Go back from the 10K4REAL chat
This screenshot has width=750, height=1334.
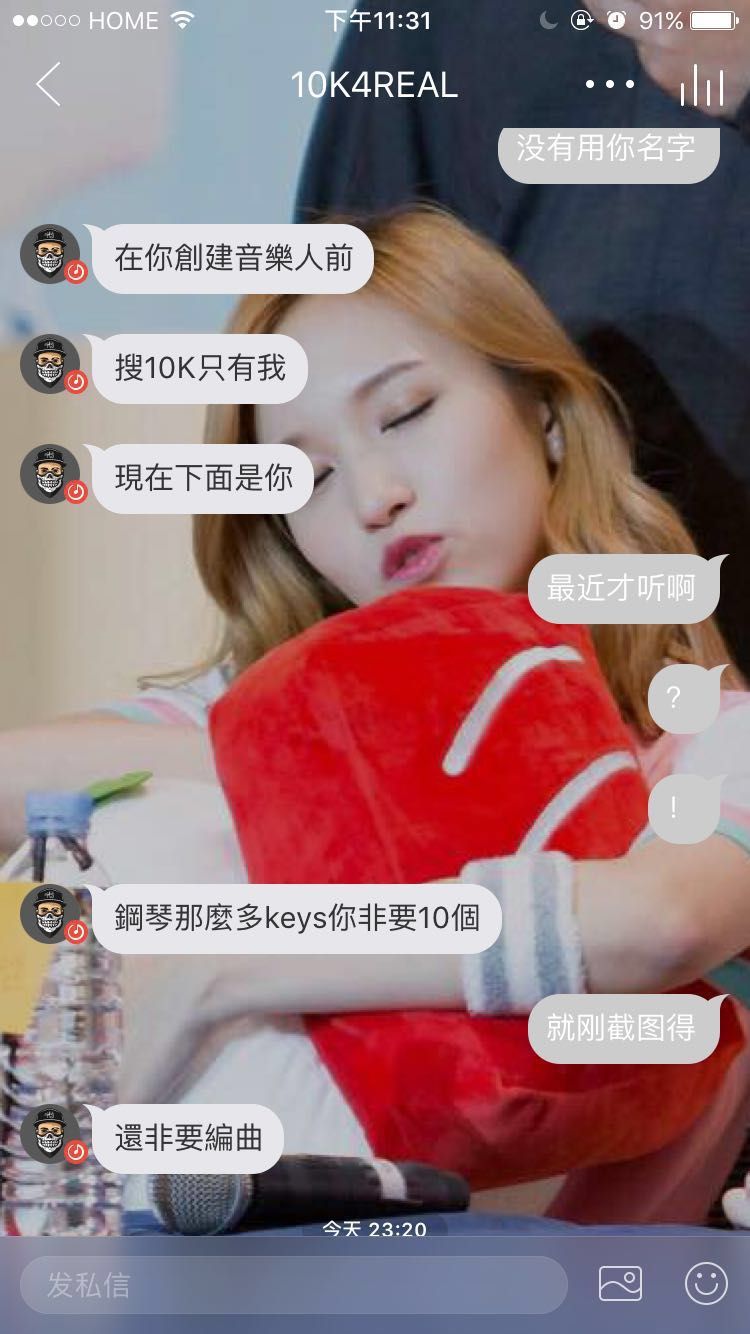click(x=48, y=84)
